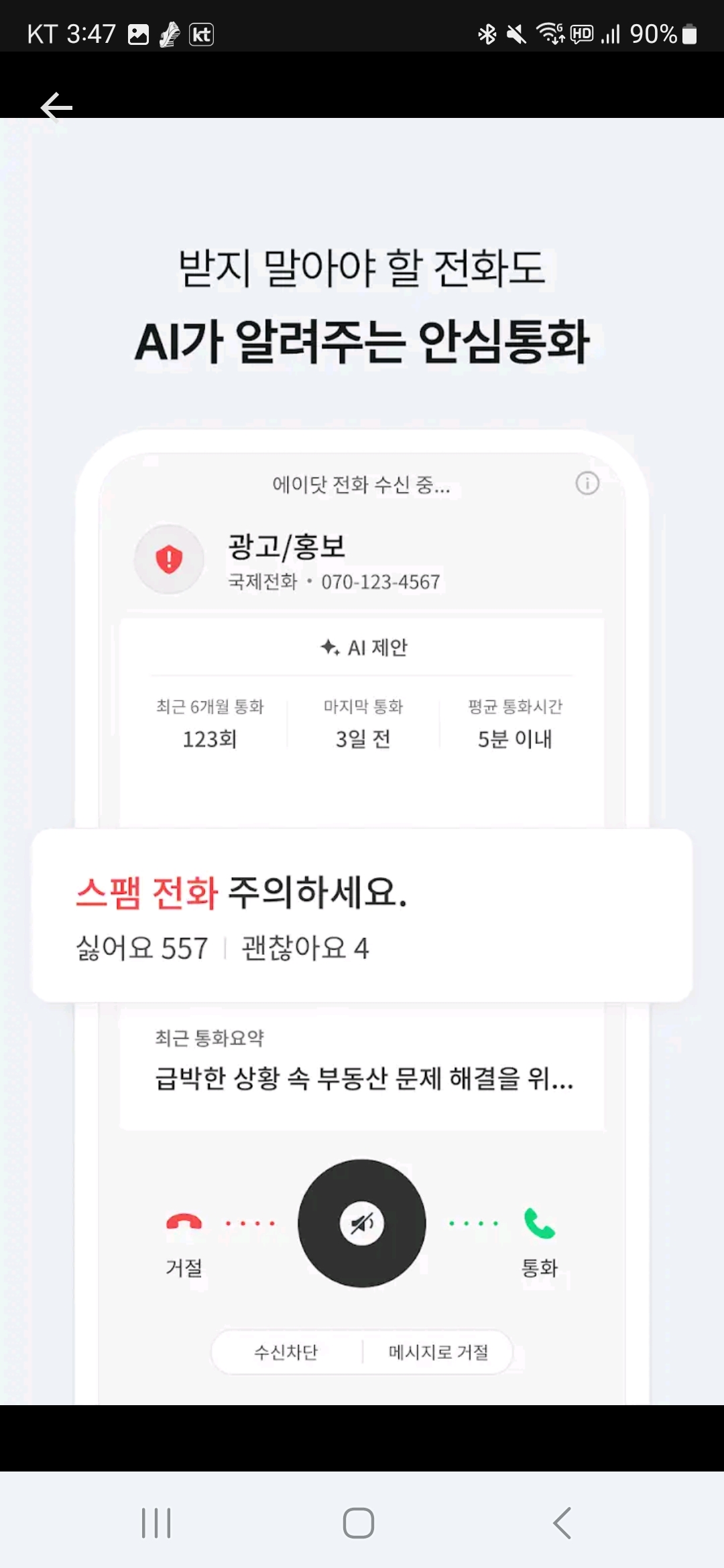The width and height of the screenshot is (724, 1568).
Task: Open the info icon beside 에이닷 전화 수신 중
Action: [586, 484]
